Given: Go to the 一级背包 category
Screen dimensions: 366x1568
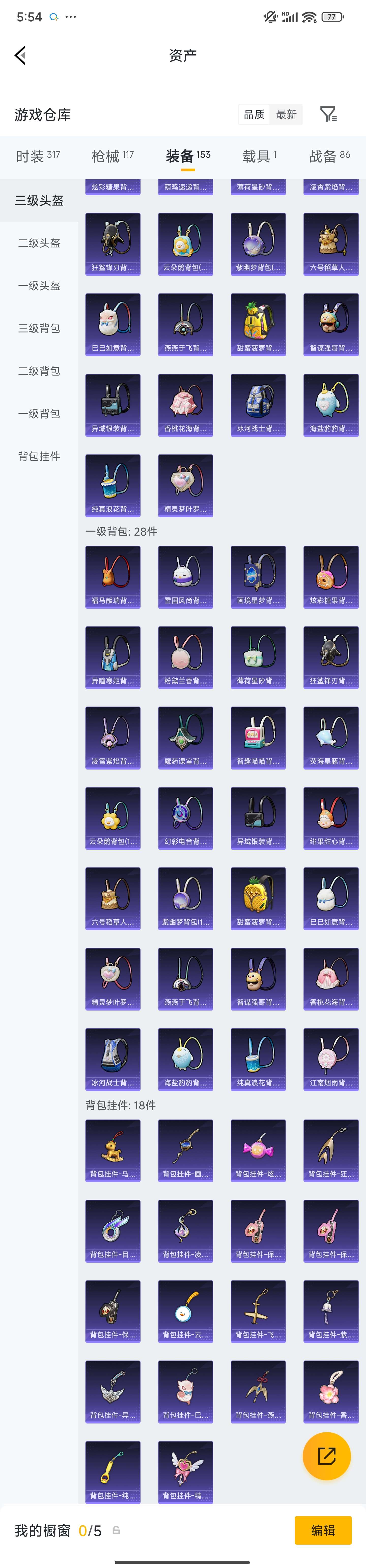Looking at the screenshot, I should [39, 413].
